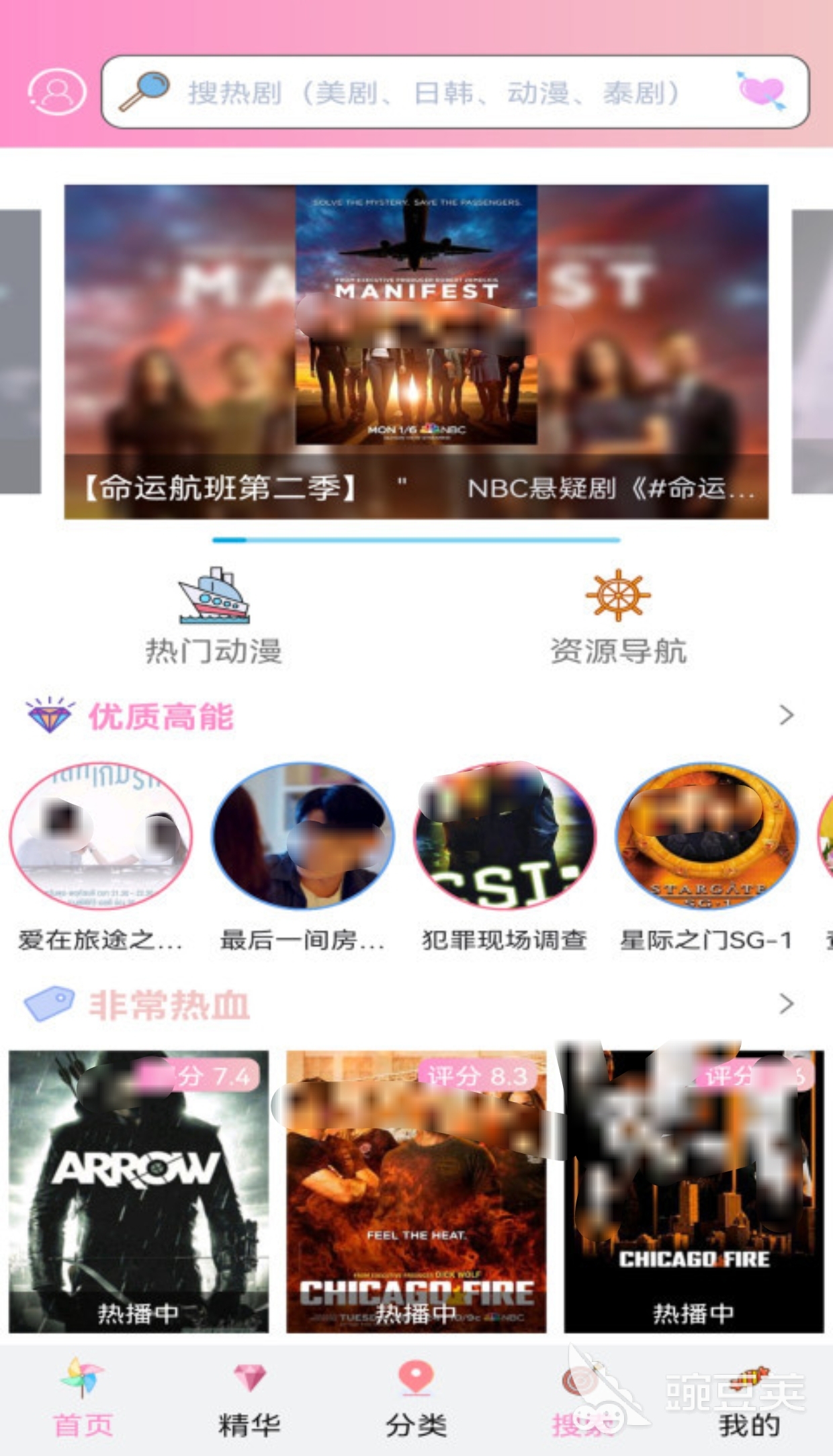Open 热门动漫 section
The image size is (833, 1456).
click(x=214, y=616)
